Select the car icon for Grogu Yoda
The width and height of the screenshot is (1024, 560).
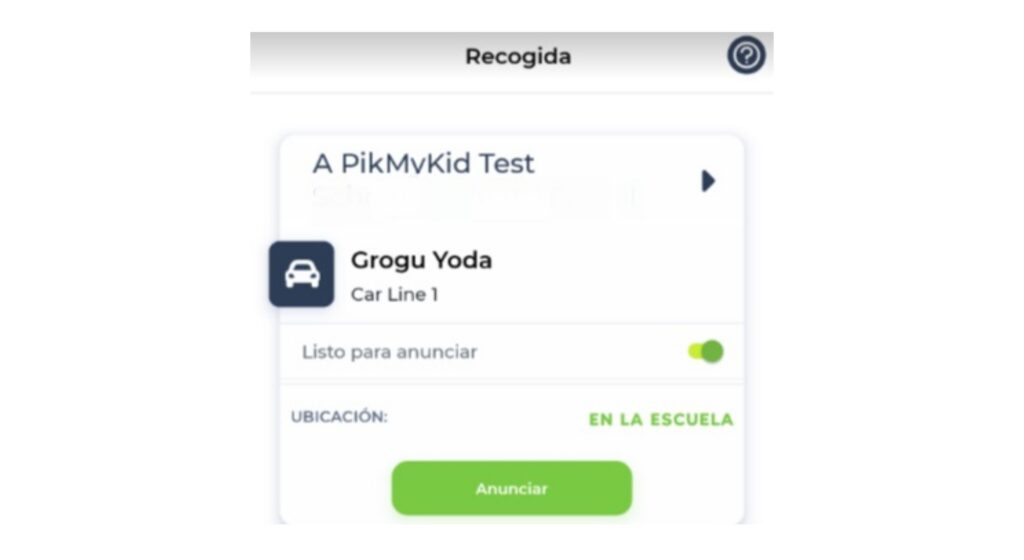(302, 274)
